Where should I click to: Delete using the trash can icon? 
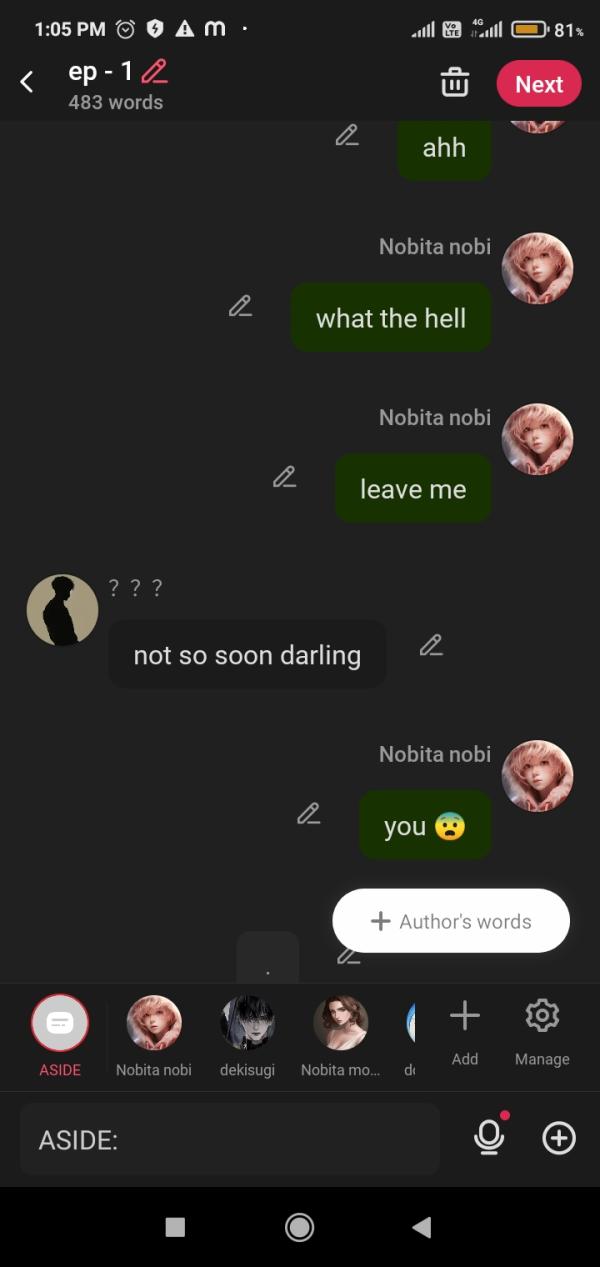(455, 83)
